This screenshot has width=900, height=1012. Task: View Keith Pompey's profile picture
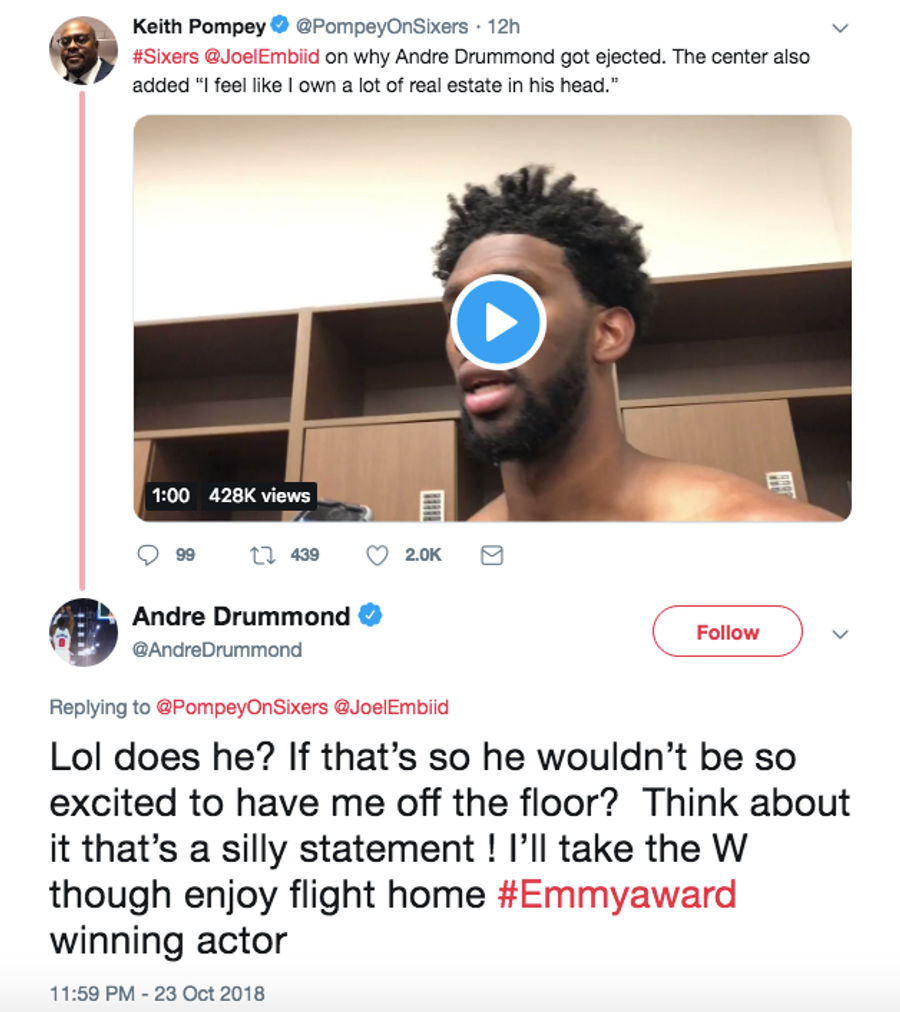(83, 50)
